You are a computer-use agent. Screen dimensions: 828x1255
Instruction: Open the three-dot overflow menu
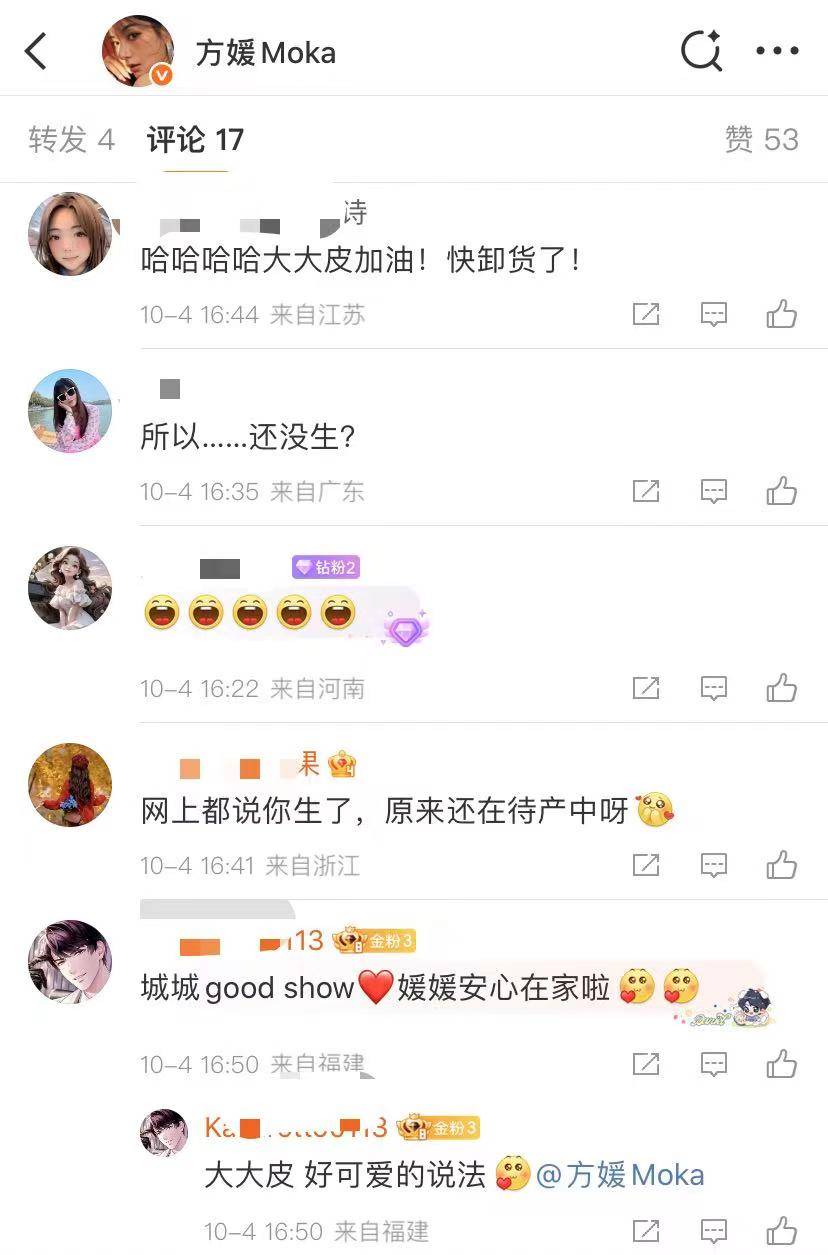coord(777,51)
